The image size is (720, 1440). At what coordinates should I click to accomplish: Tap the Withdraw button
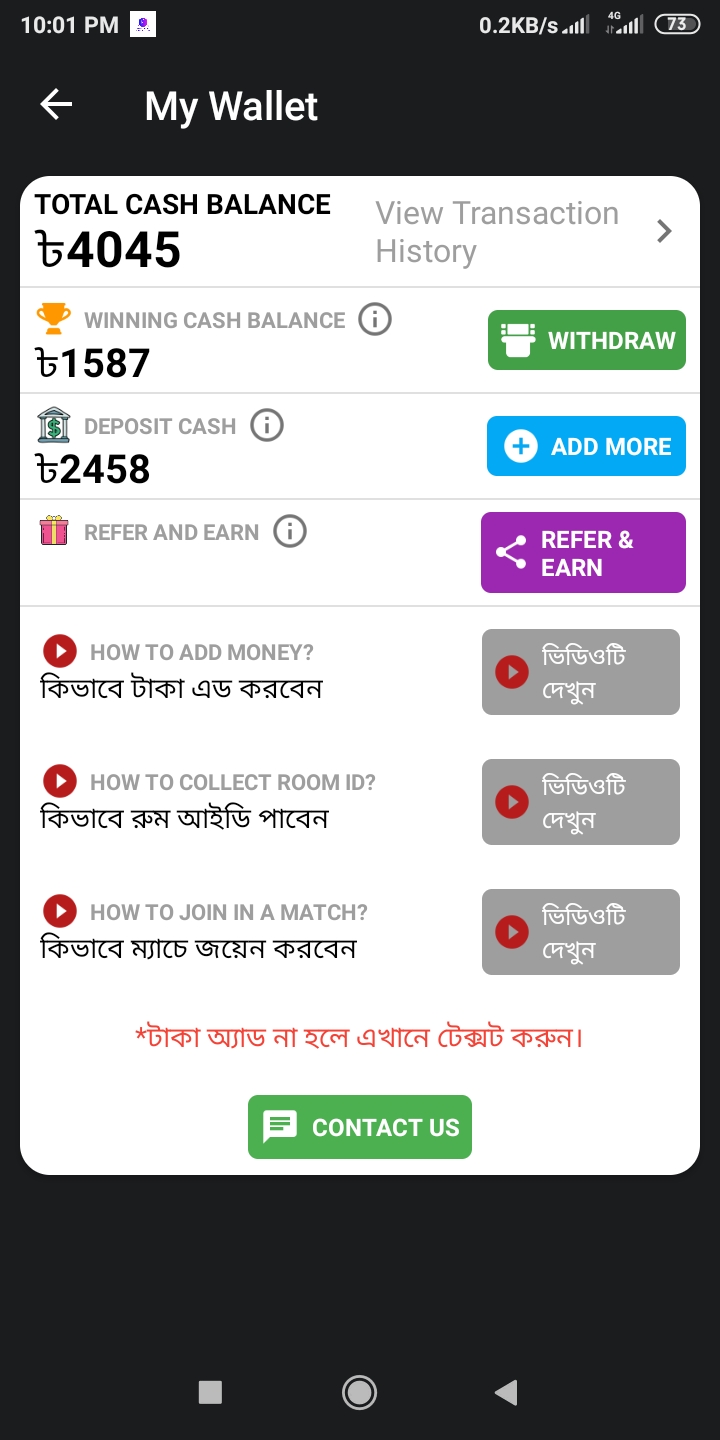click(x=586, y=340)
